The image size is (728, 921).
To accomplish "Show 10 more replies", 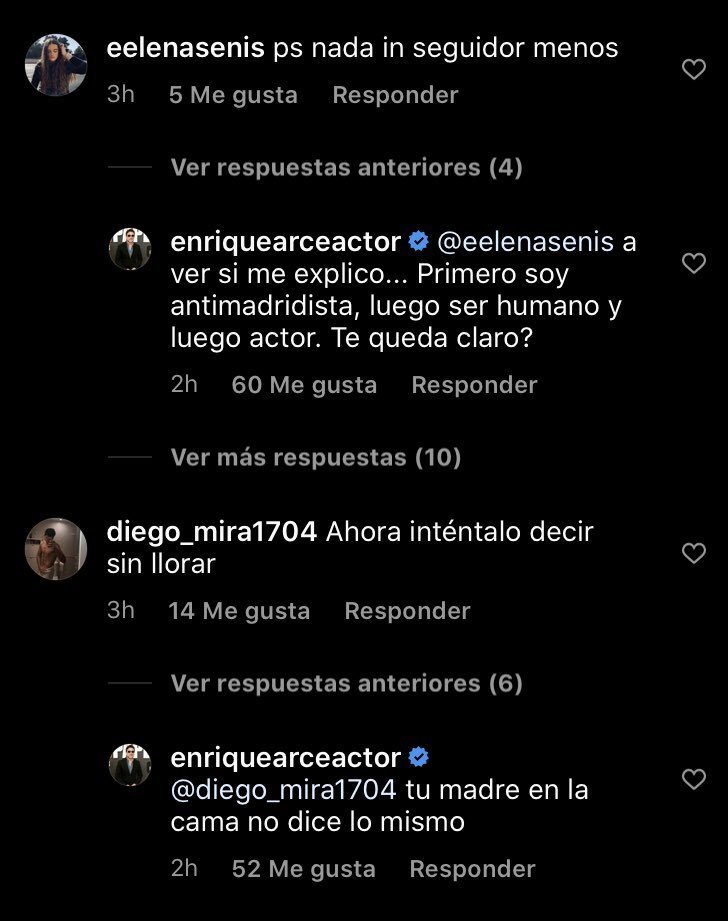I will click(315, 458).
